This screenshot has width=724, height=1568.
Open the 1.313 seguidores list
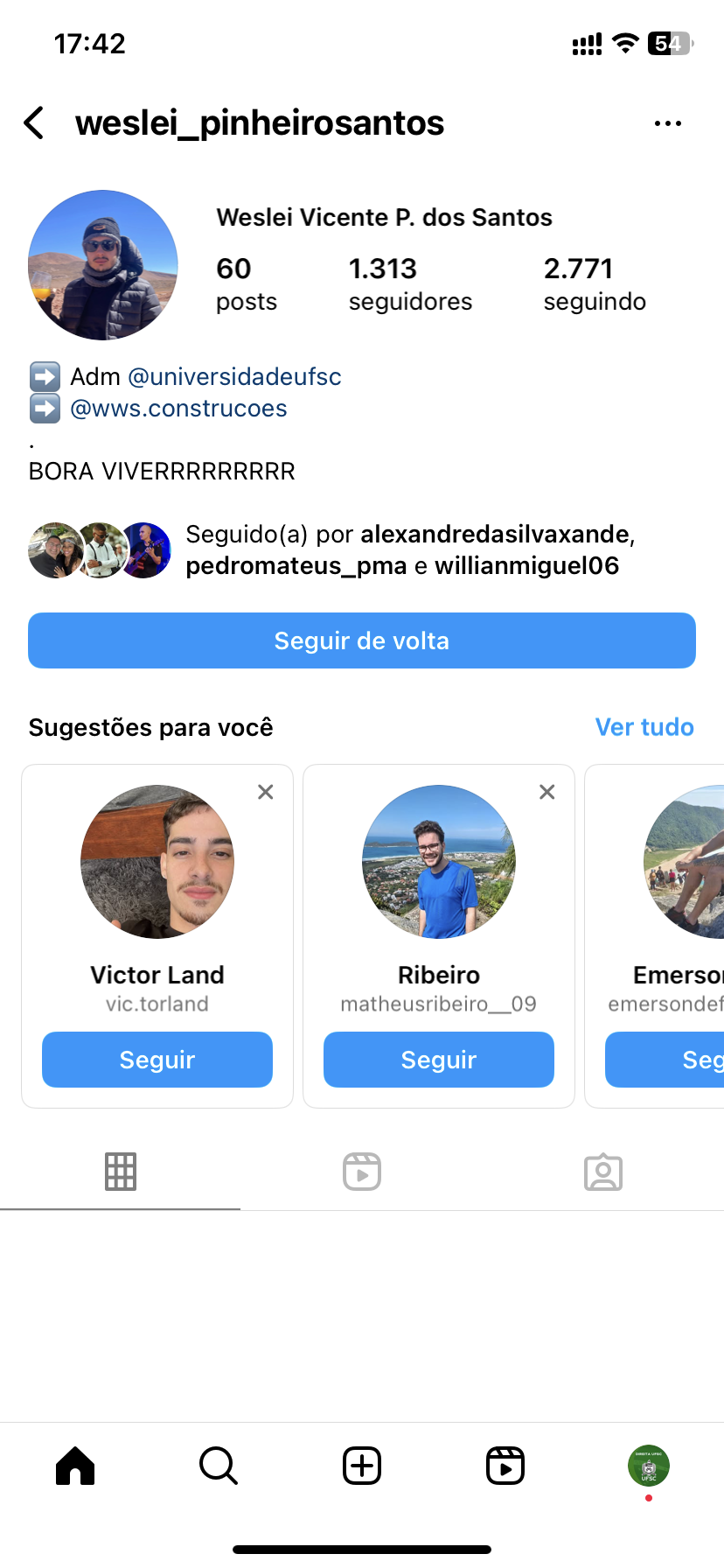click(x=410, y=283)
